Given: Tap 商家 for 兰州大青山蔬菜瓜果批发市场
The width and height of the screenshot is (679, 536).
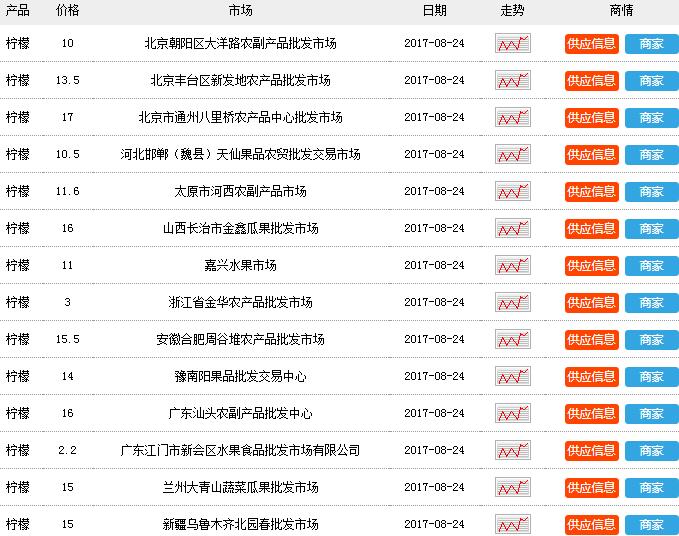Looking at the screenshot, I should [x=651, y=488].
